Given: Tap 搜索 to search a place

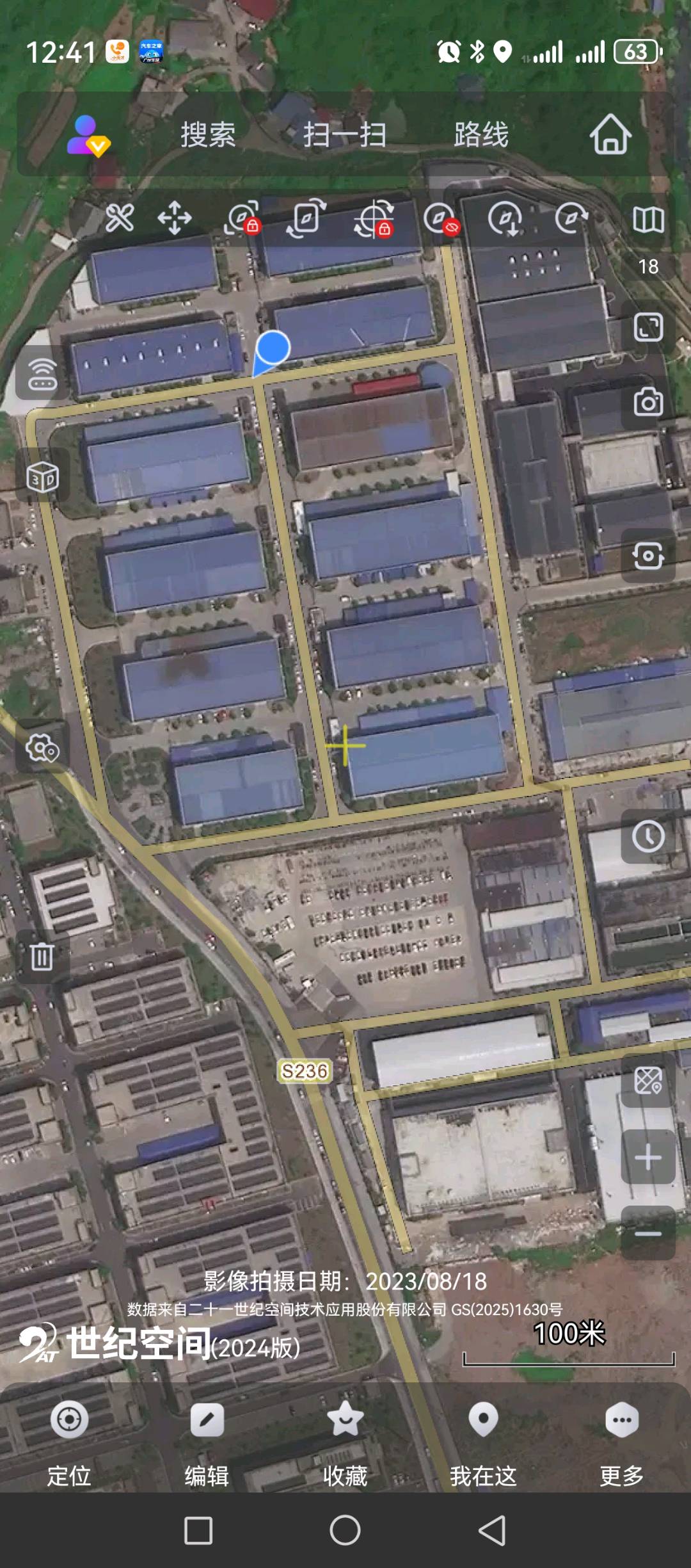Looking at the screenshot, I should coord(208,135).
